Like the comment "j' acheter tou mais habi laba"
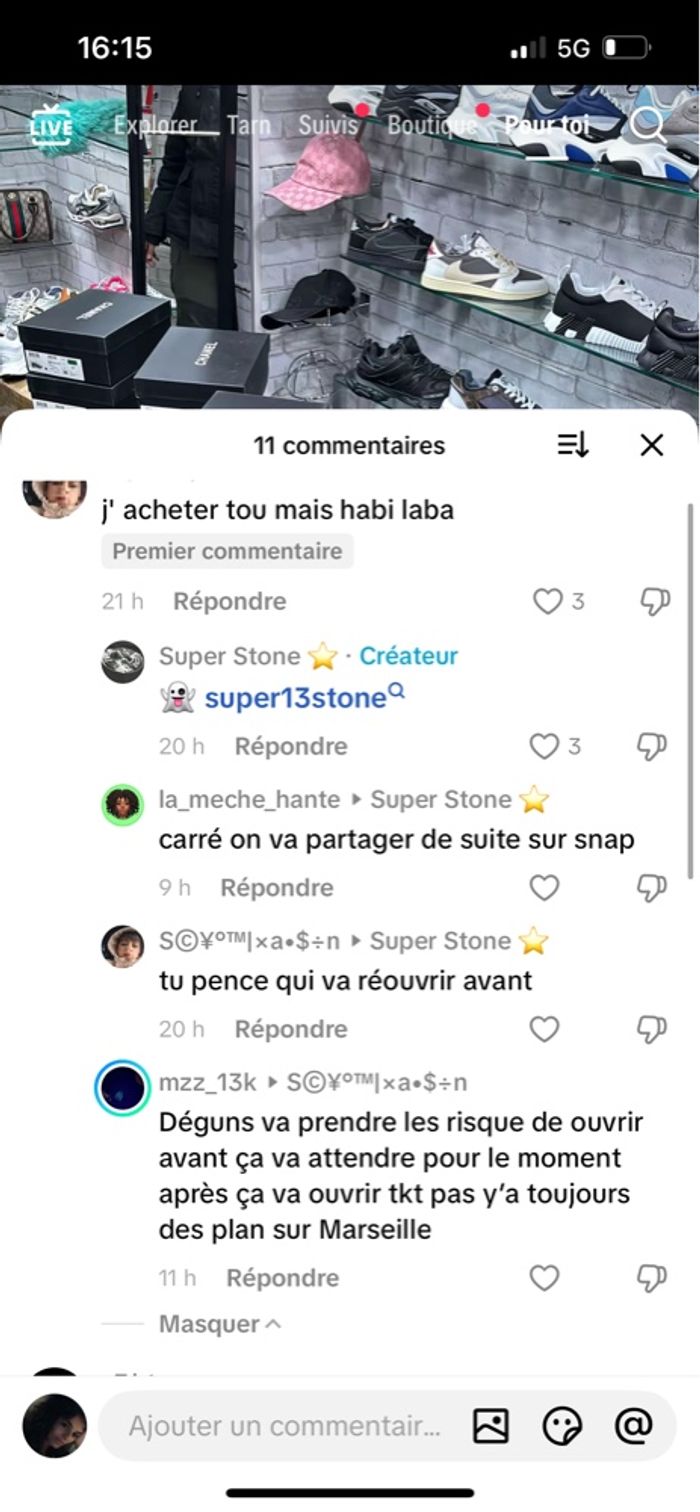The width and height of the screenshot is (700, 1512). coord(547,601)
